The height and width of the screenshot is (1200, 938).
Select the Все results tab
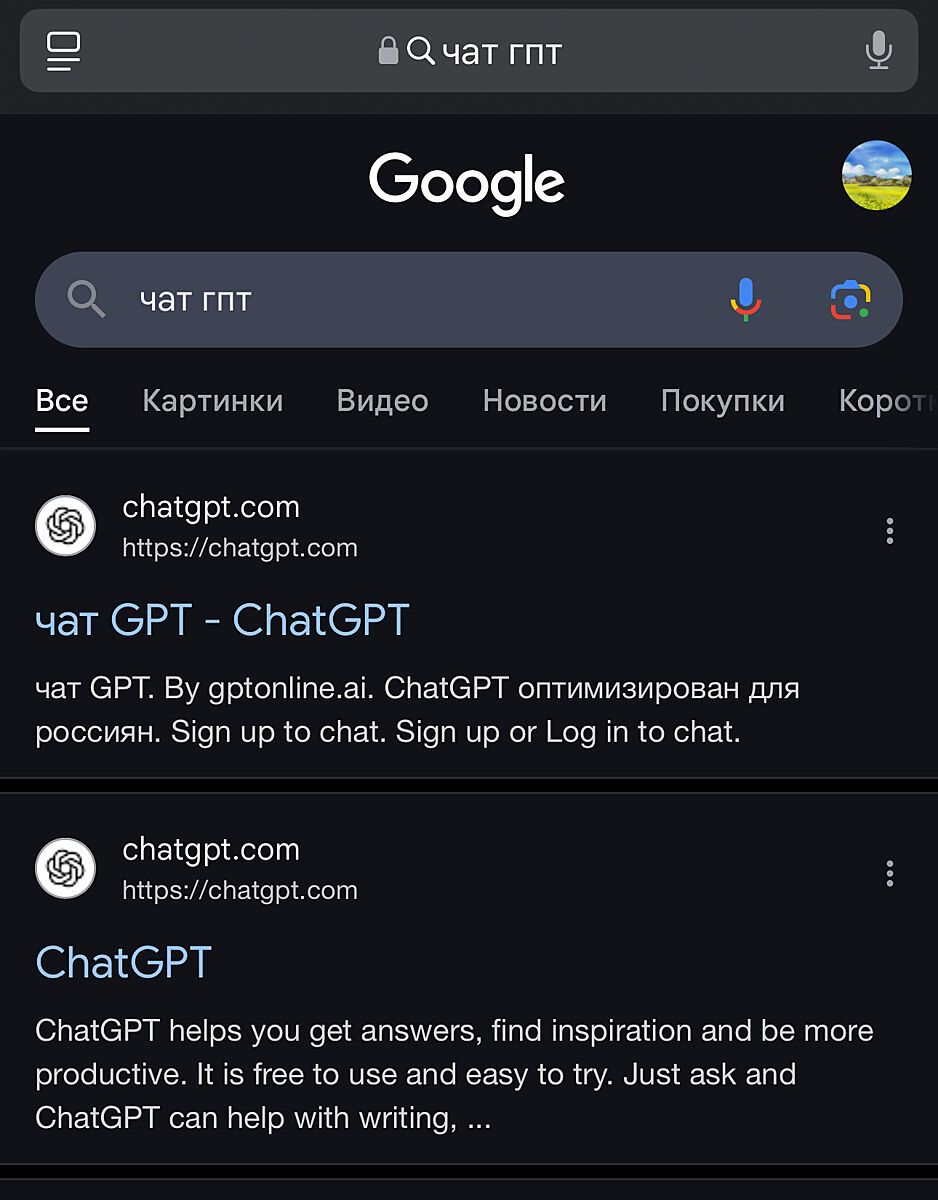tap(62, 401)
